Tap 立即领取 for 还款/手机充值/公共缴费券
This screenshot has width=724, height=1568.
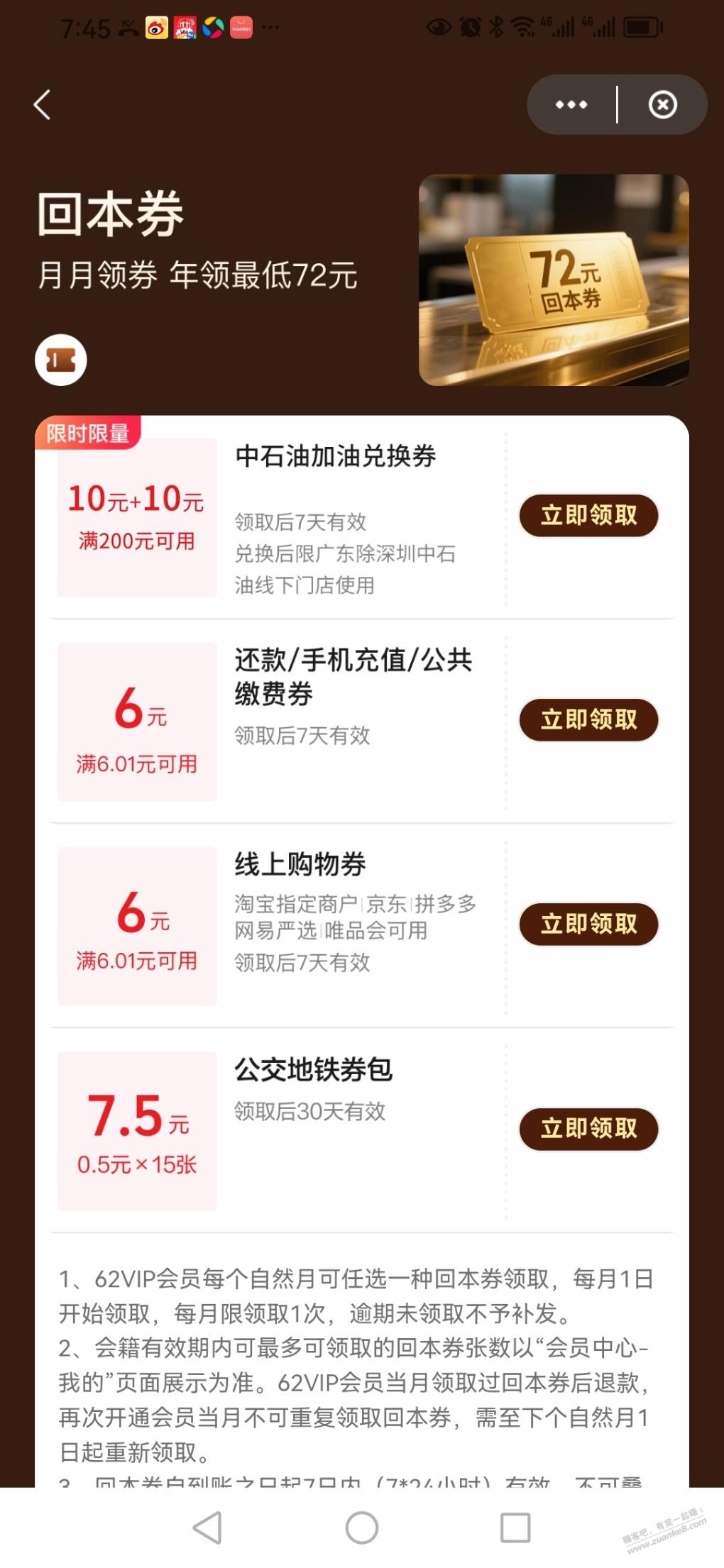(x=588, y=719)
